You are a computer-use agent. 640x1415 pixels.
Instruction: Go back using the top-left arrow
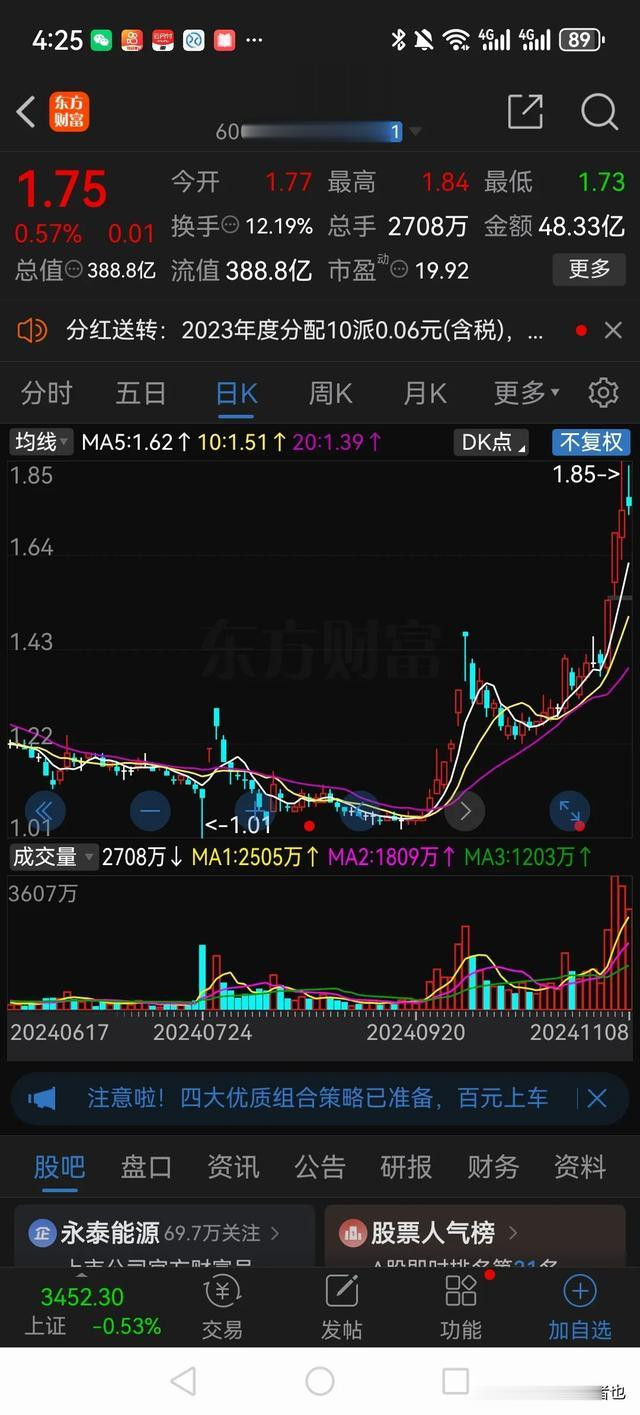point(26,112)
